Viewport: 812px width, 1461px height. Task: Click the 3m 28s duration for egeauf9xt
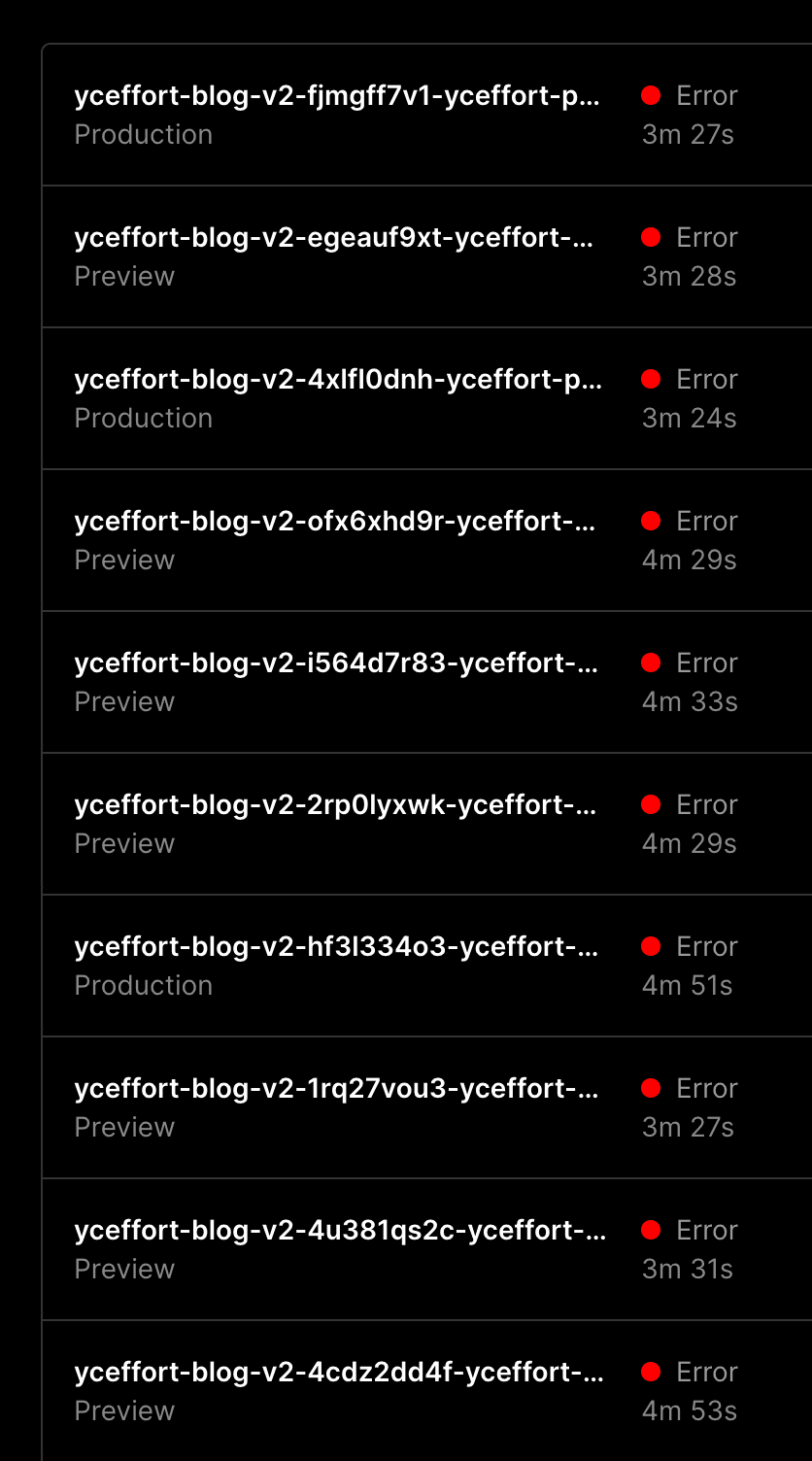tap(689, 276)
